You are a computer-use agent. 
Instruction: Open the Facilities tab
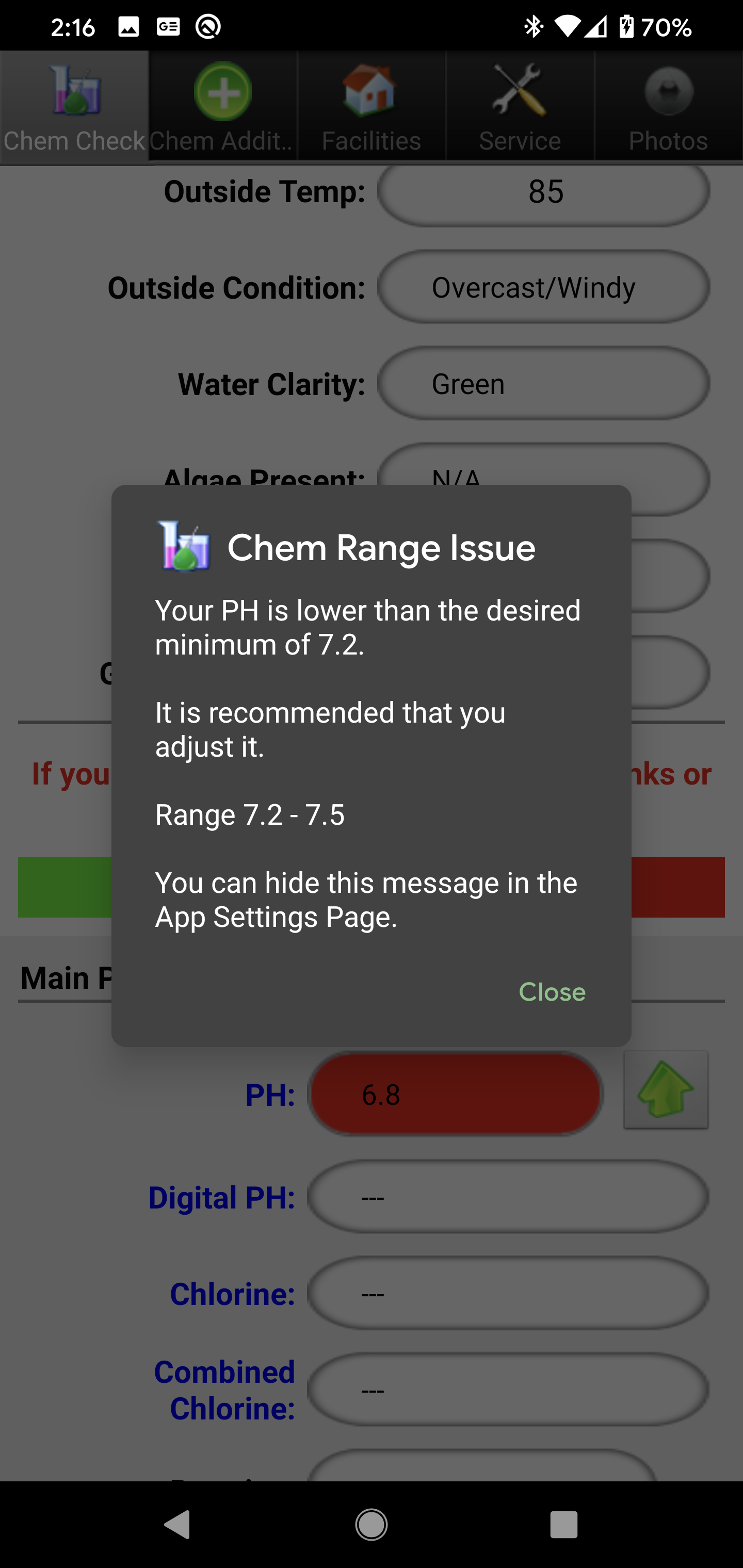click(372, 106)
